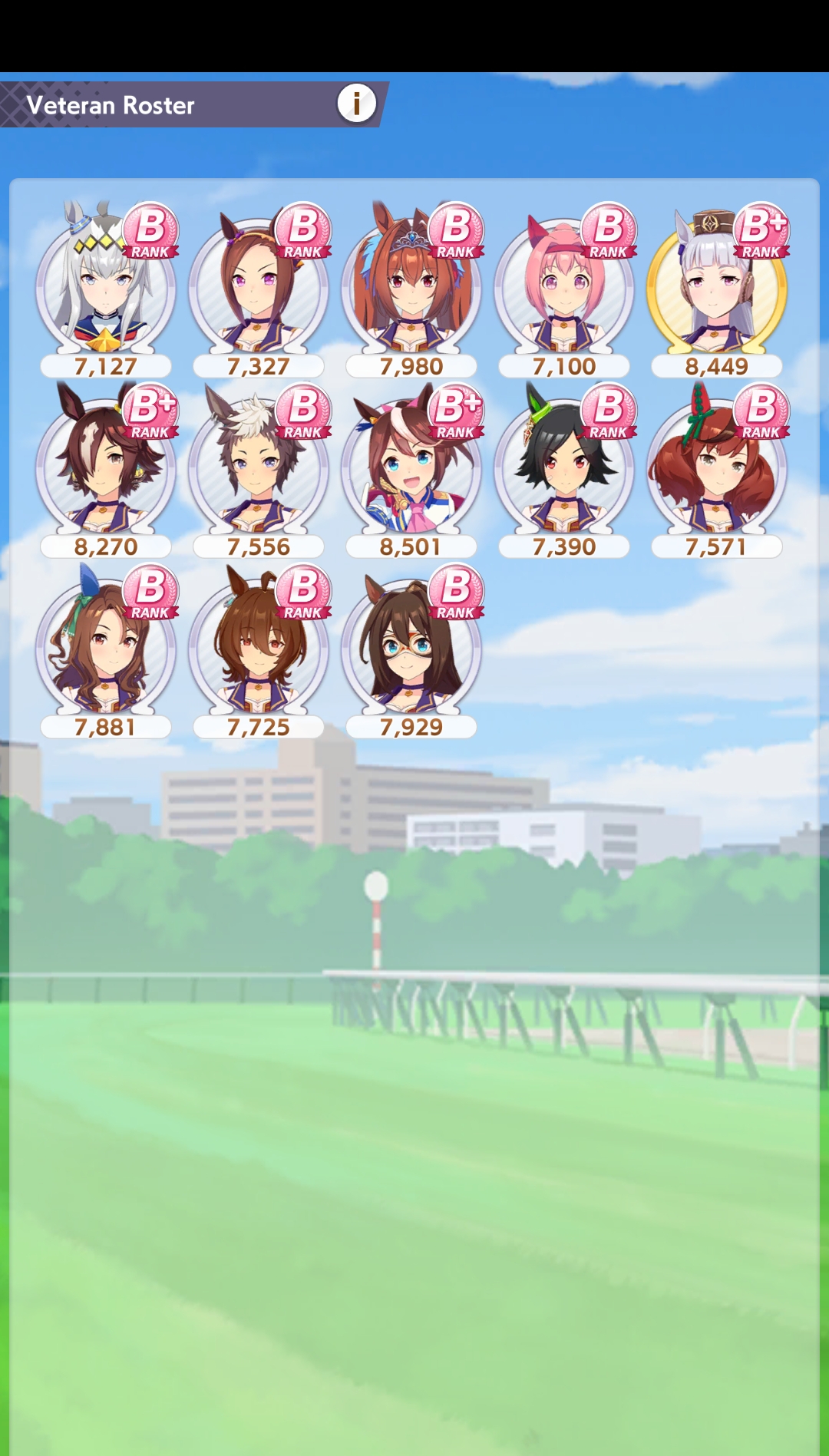
Task: Select the veteran with score 7,127
Action: pyautogui.click(x=105, y=288)
